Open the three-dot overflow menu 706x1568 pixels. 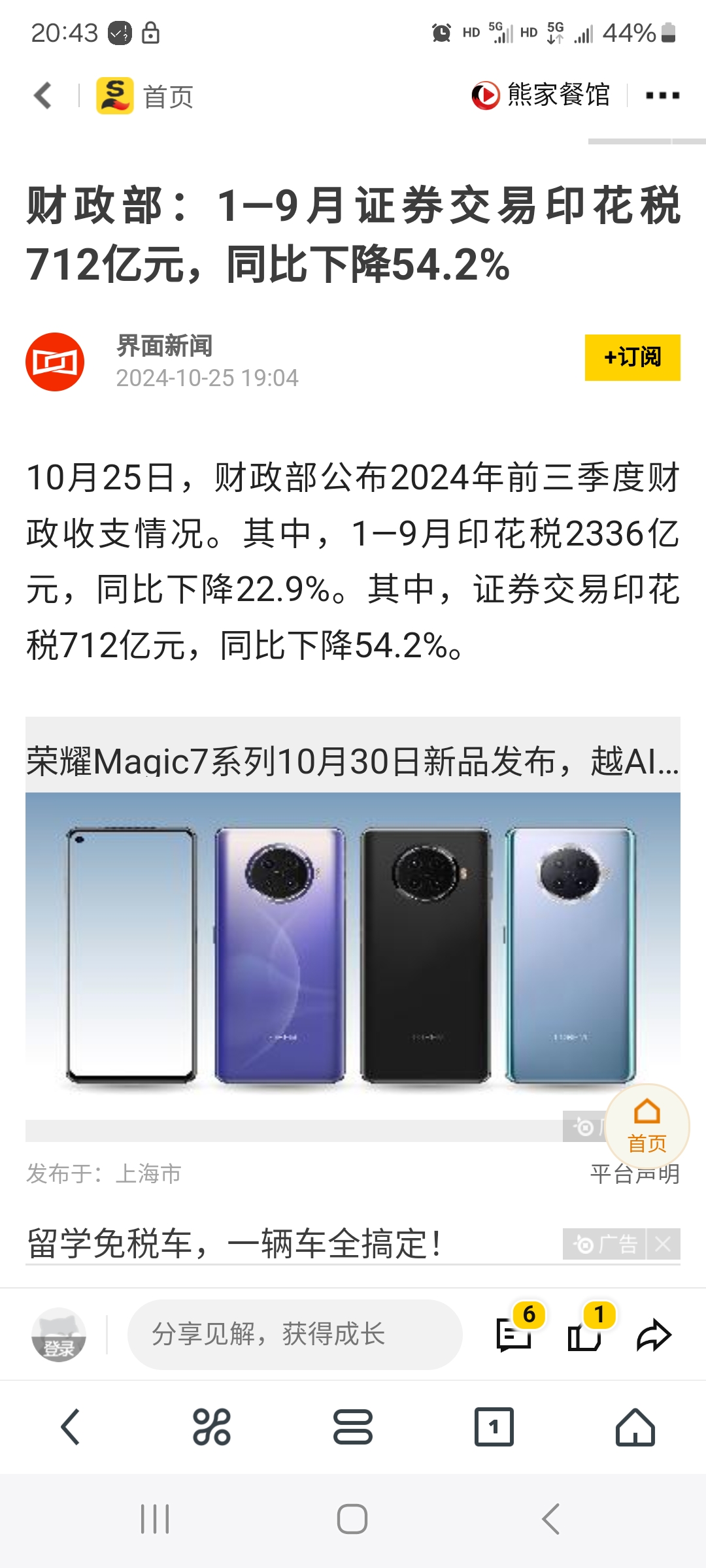pyautogui.click(x=662, y=95)
